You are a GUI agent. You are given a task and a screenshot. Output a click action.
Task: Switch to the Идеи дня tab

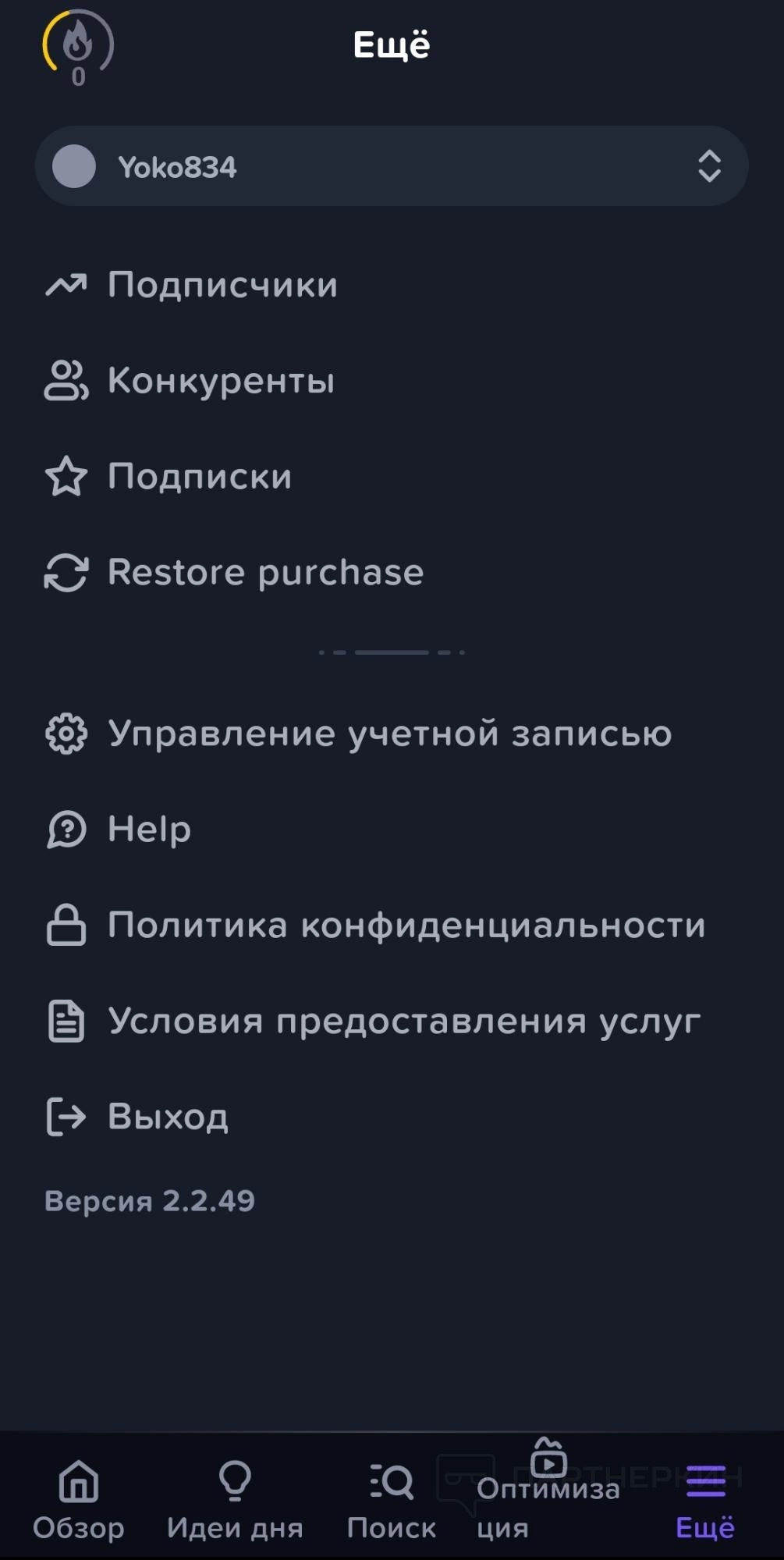click(235, 1500)
